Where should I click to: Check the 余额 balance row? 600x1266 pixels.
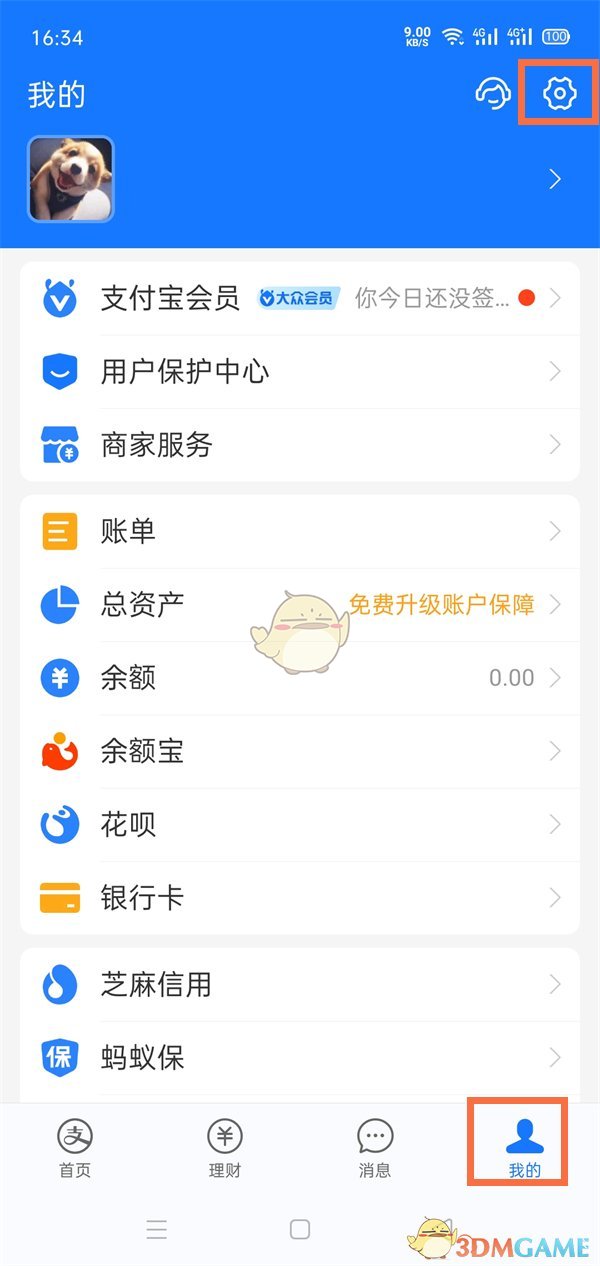point(300,678)
